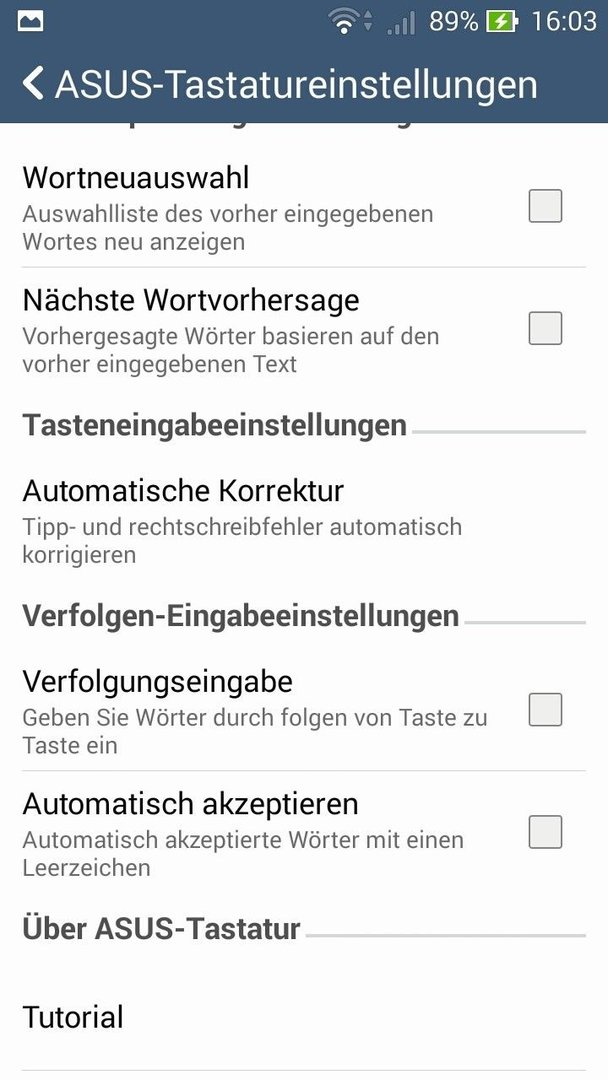Screen dimensions: 608x1080
Task: Open Automatische Korrektur settings
Action: click(x=304, y=521)
